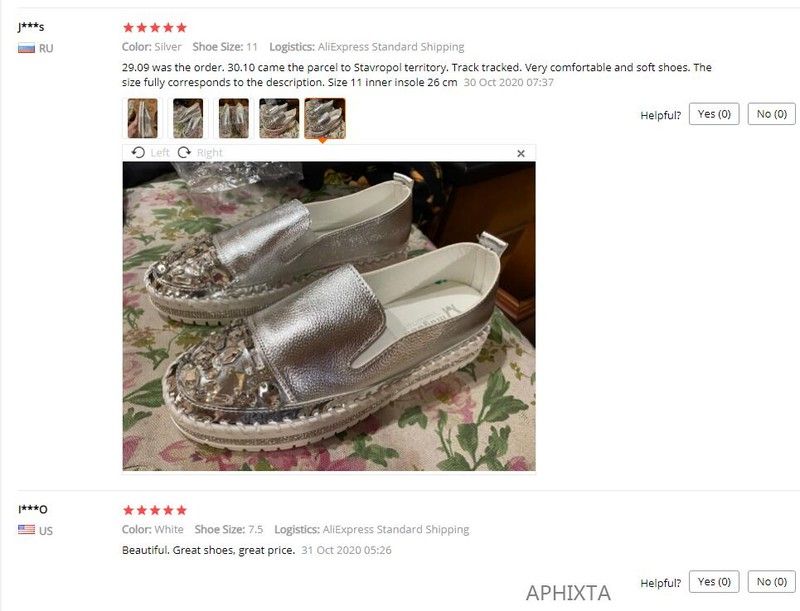The width and height of the screenshot is (800, 611).
Task: Vote No on J***s review helpfulness
Action: pos(772,114)
